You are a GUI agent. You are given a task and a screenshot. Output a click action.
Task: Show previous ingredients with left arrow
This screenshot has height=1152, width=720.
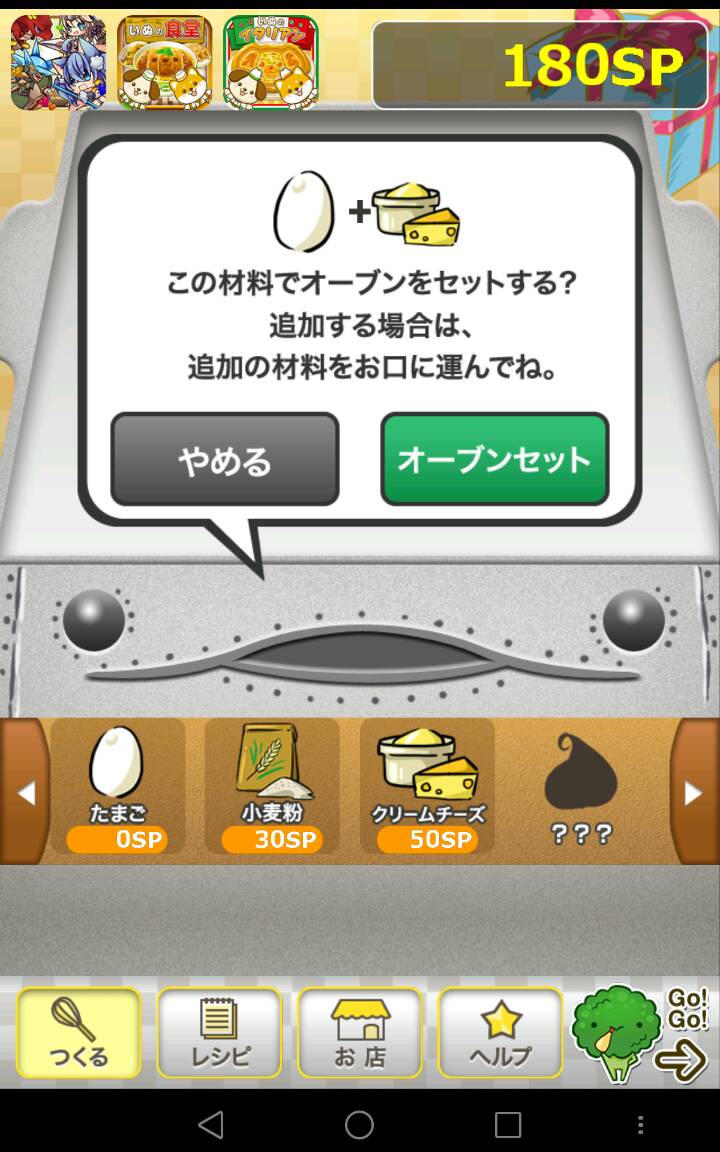pyautogui.click(x=24, y=792)
